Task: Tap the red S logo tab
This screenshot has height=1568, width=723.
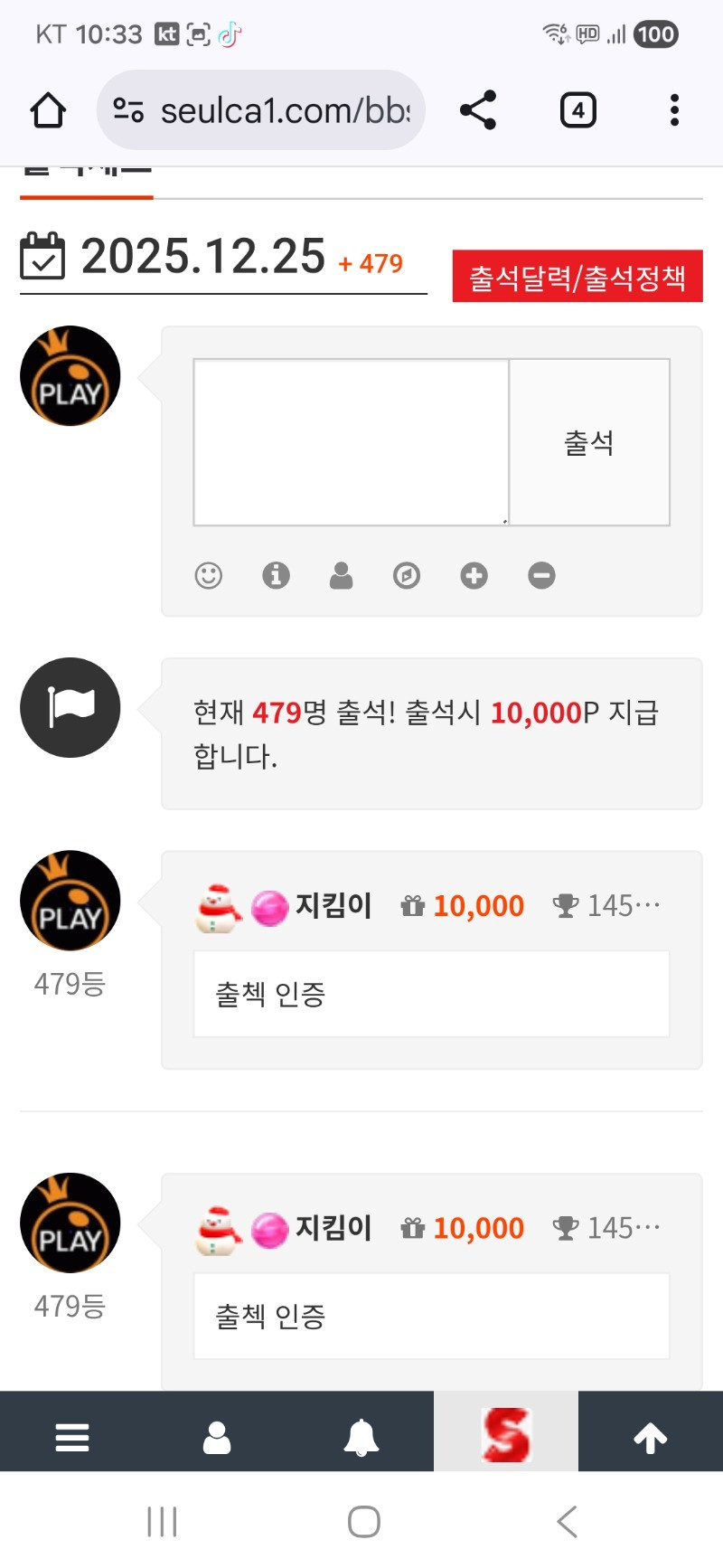Action: tap(506, 1435)
